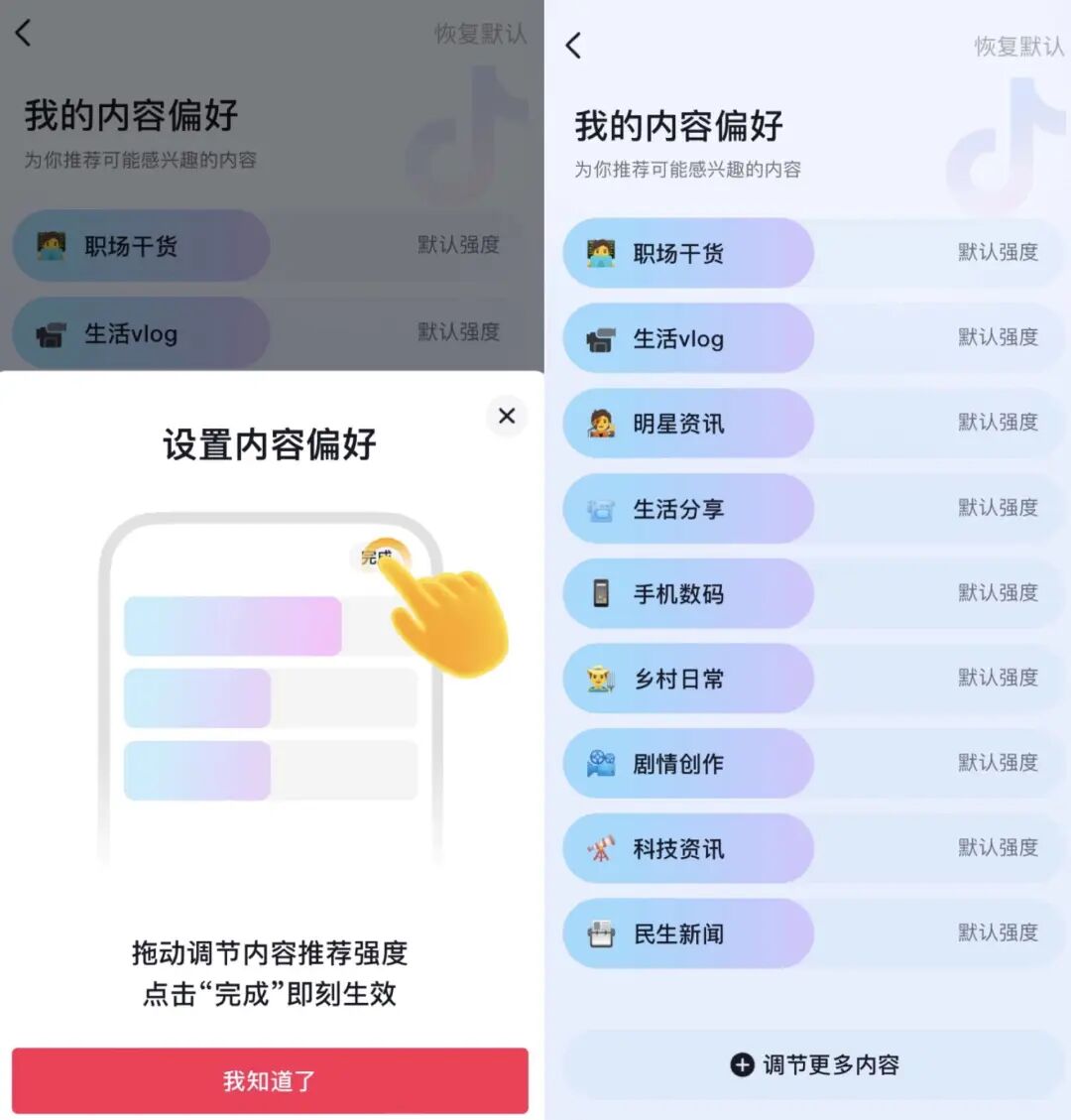Select the 乡村日常 farmer emoji icon
Viewport: 1071px width, 1120px height.
[x=602, y=679]
